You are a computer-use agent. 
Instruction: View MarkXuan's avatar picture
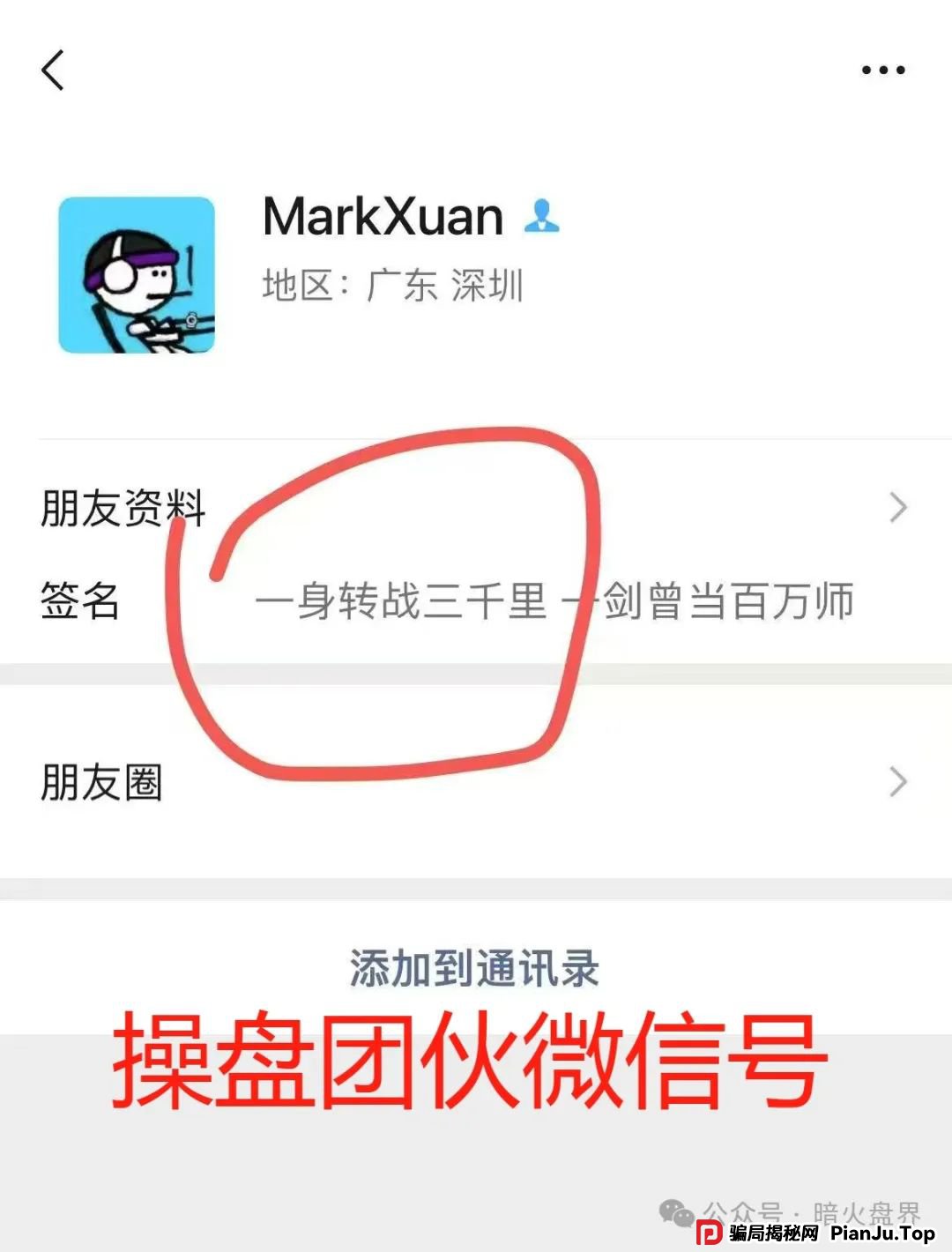[137, 275]
